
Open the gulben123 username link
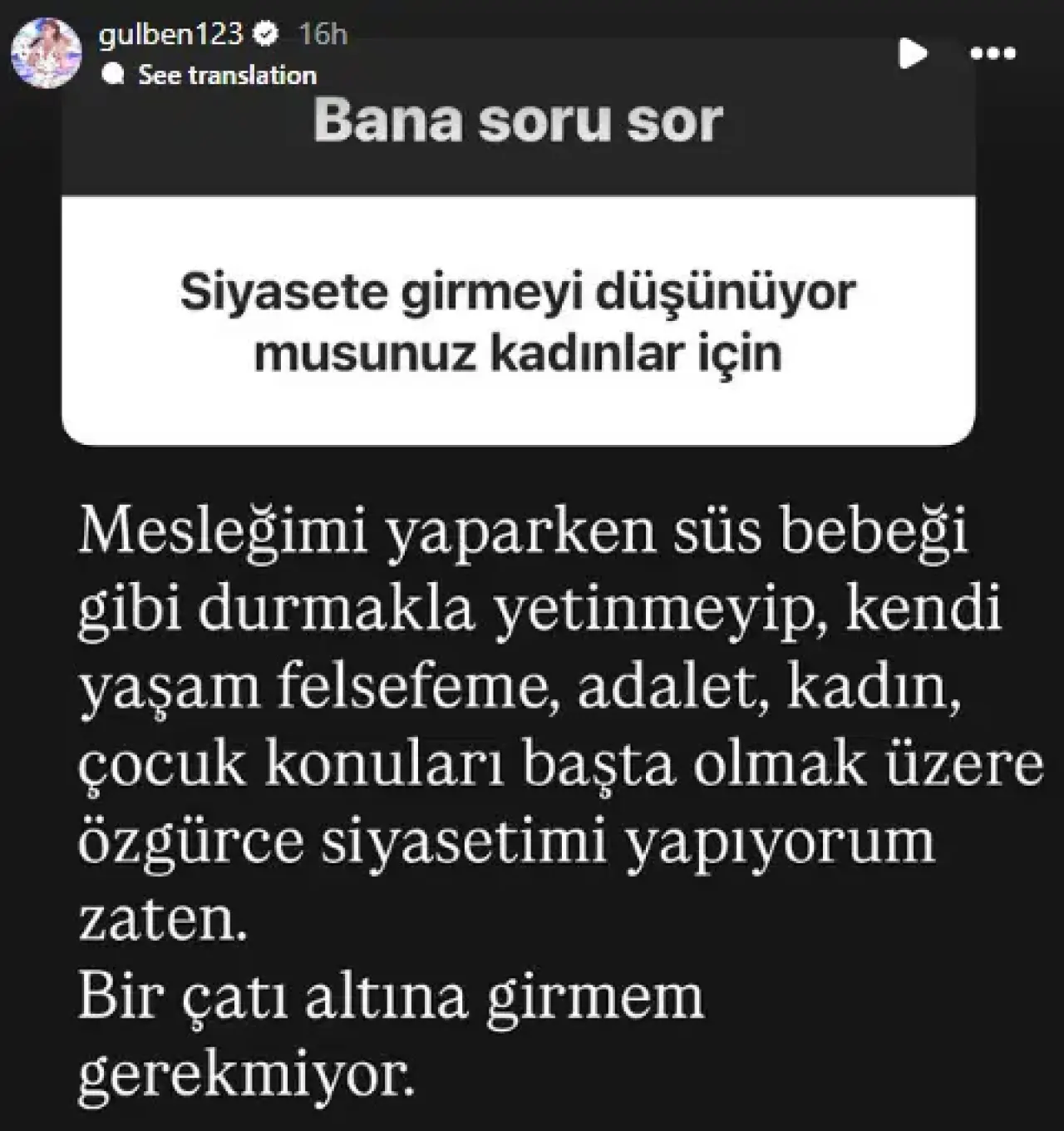click(170, 33)
